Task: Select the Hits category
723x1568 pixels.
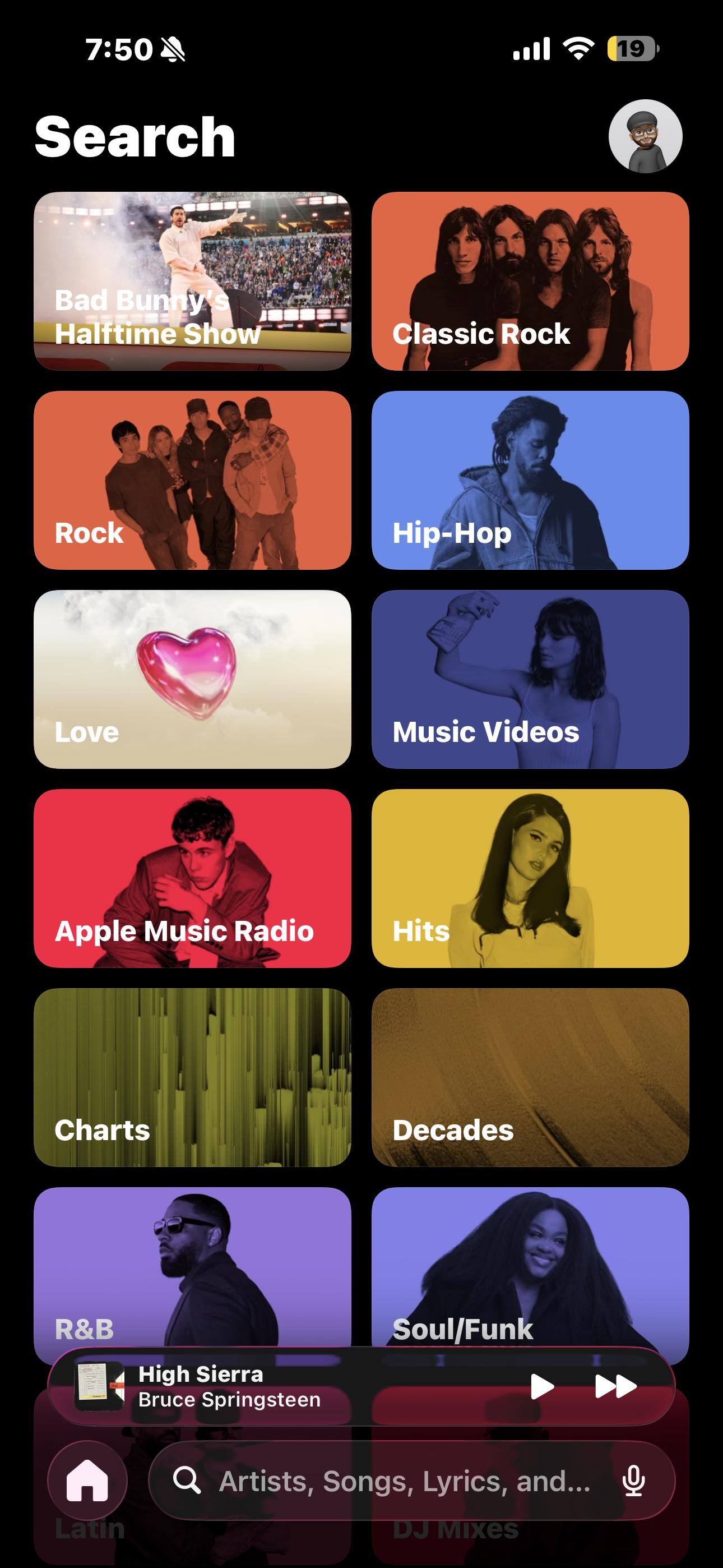Action: [x=530, y=878]
